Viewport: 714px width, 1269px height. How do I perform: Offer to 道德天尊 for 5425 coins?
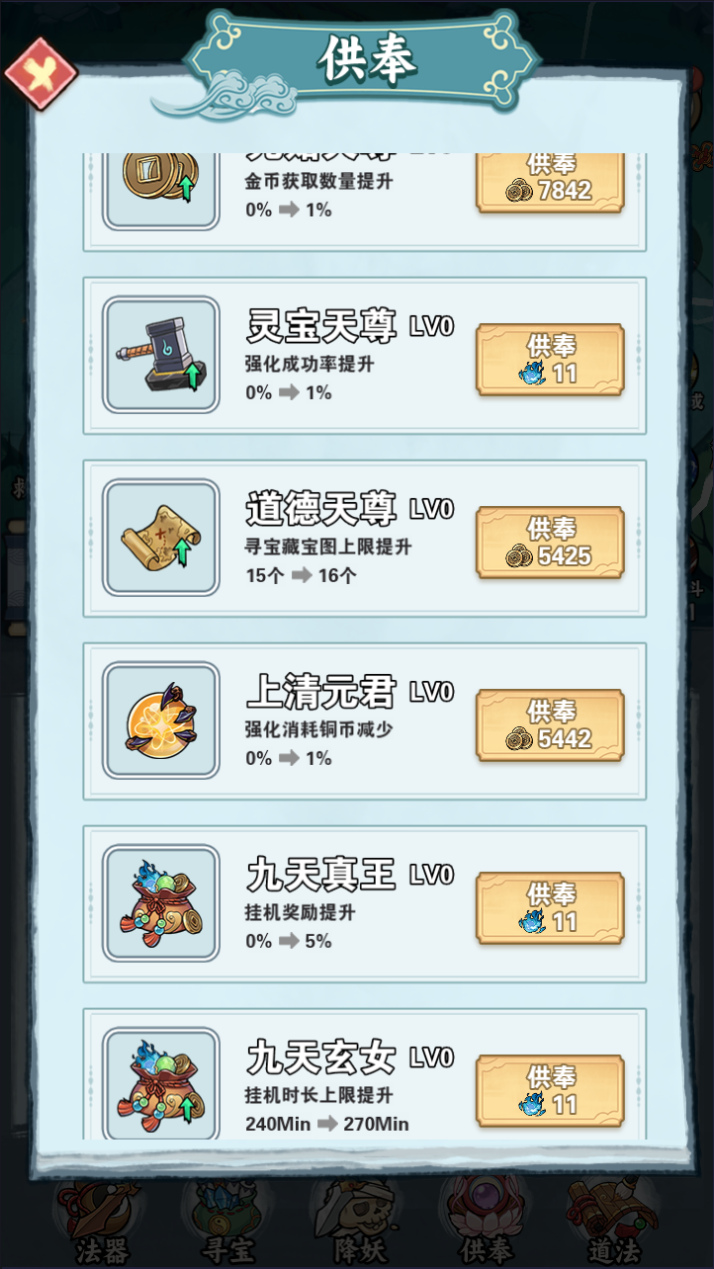pyautogui.click(x=549, y=543)
